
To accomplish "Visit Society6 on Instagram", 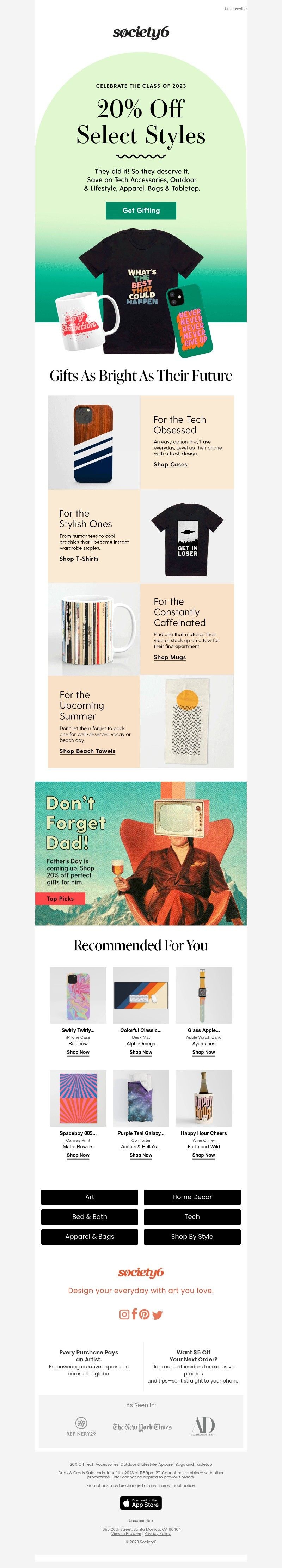I will click(124, 1314).
